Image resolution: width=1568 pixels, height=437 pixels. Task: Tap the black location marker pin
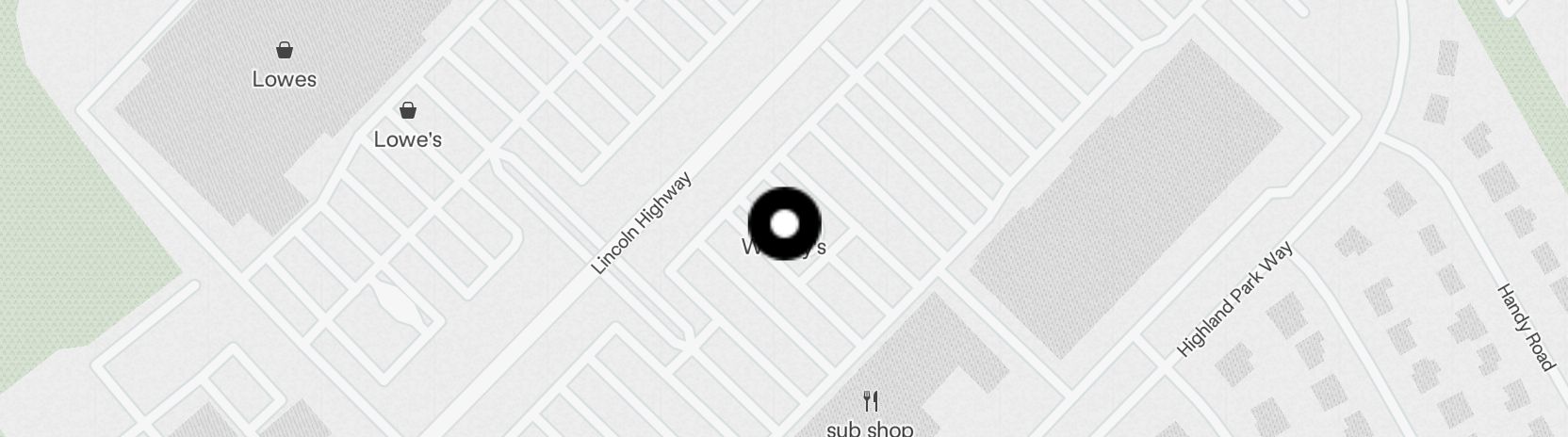[x=784, y=224]
